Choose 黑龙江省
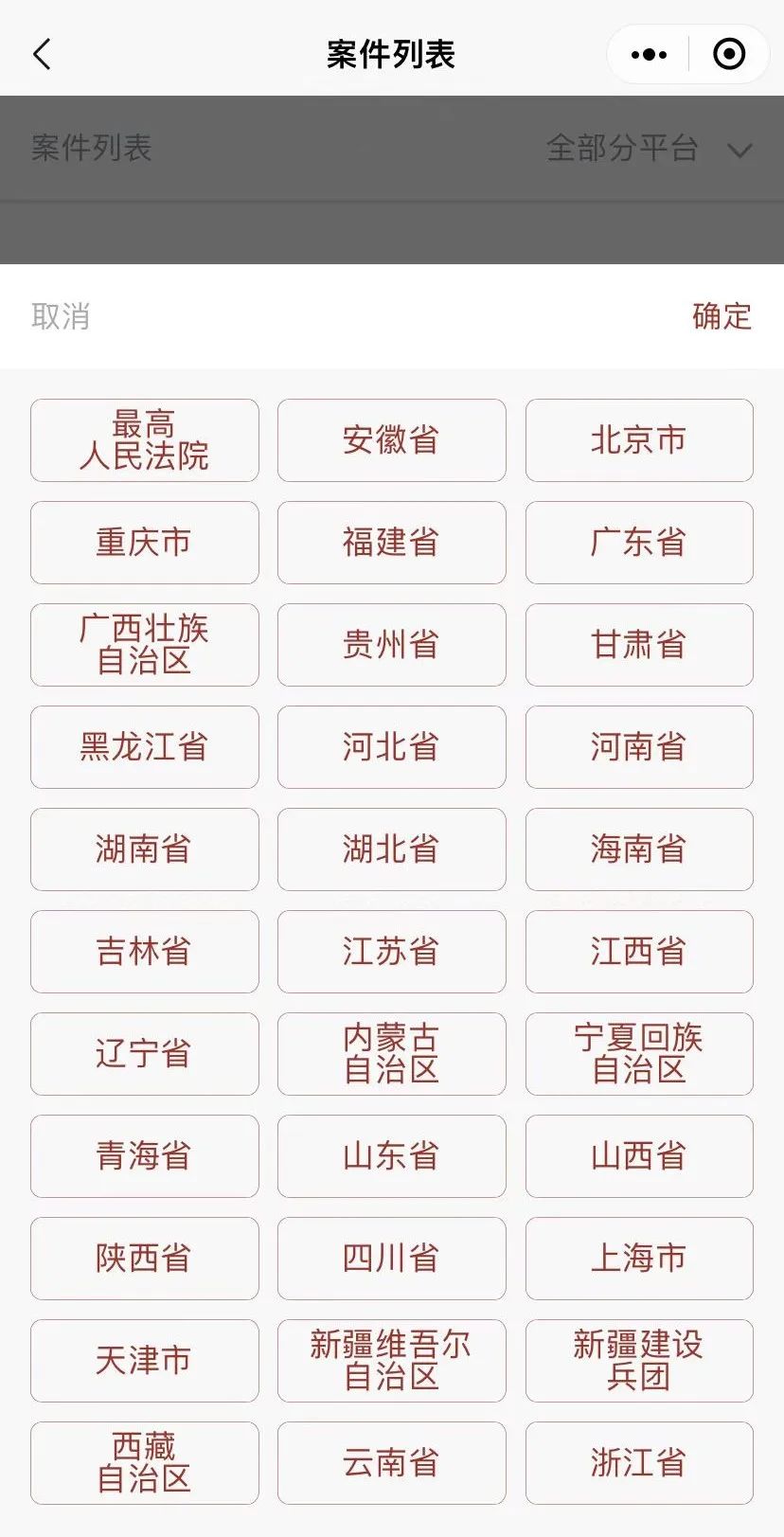 (145, 747)
